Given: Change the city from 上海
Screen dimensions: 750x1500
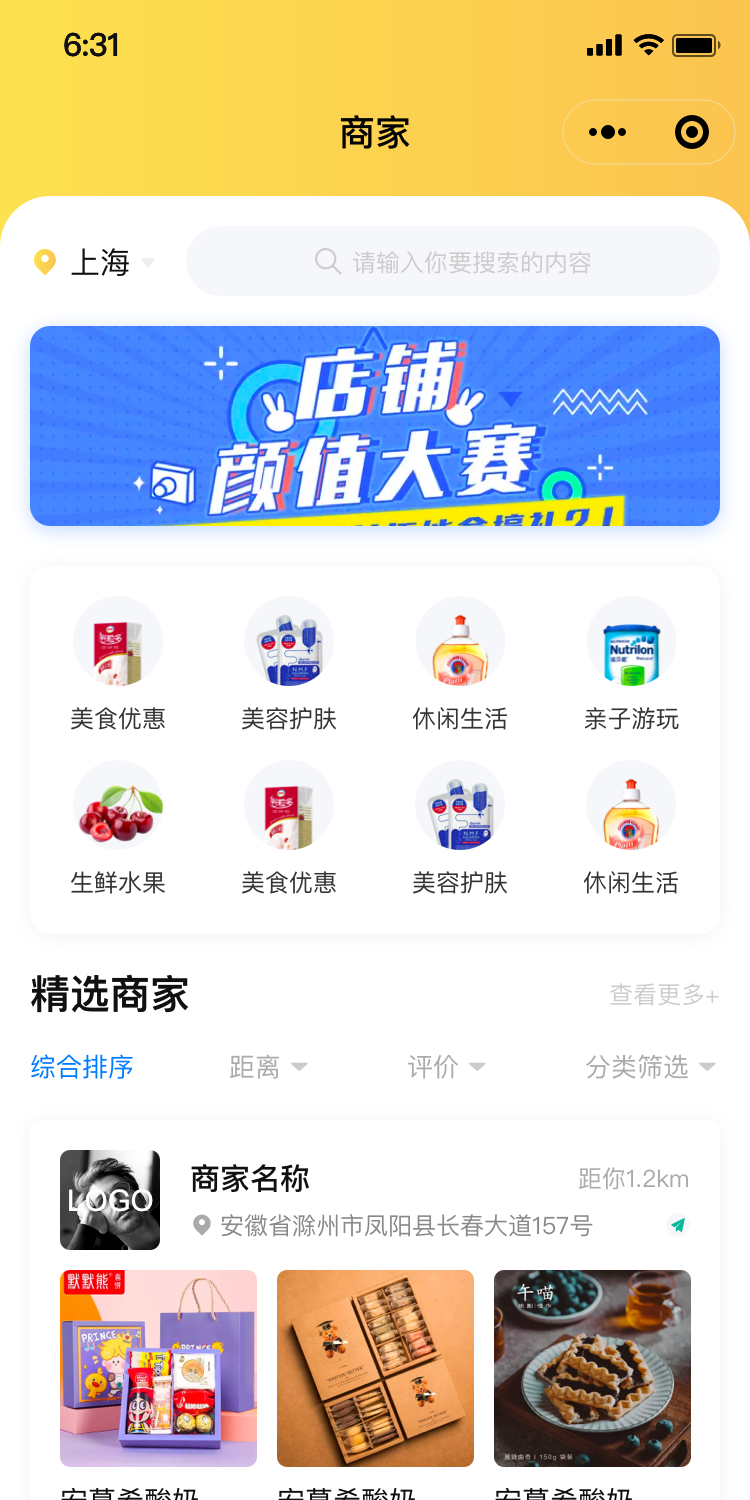Looking at the screenshot, I should click(95, 262).
